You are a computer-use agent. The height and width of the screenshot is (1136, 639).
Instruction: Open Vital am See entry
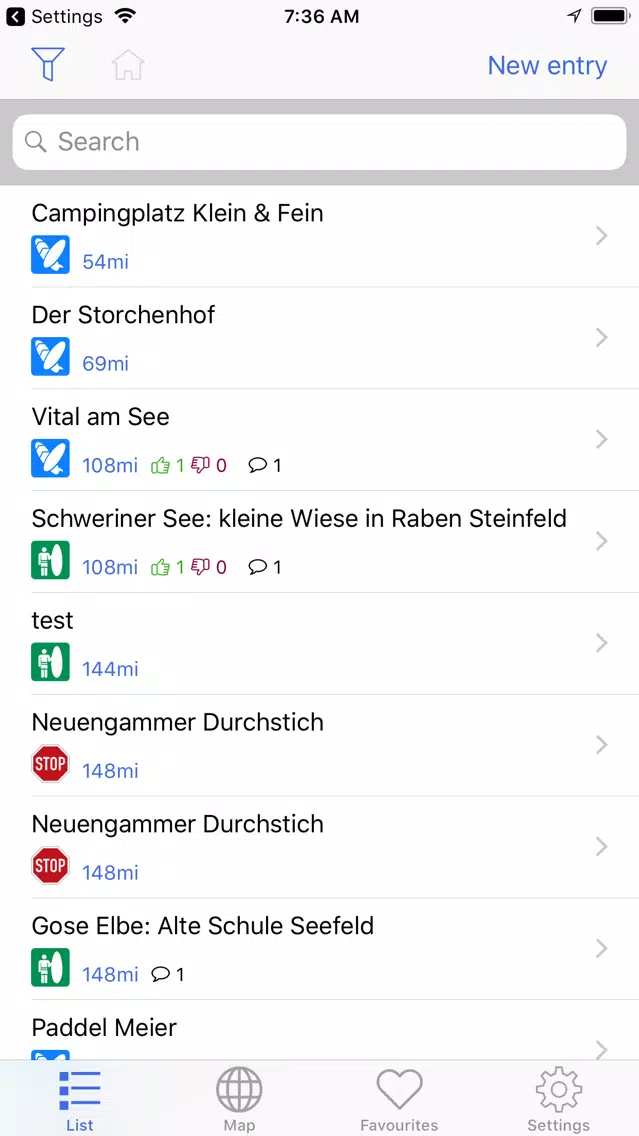tap(320, 440)
